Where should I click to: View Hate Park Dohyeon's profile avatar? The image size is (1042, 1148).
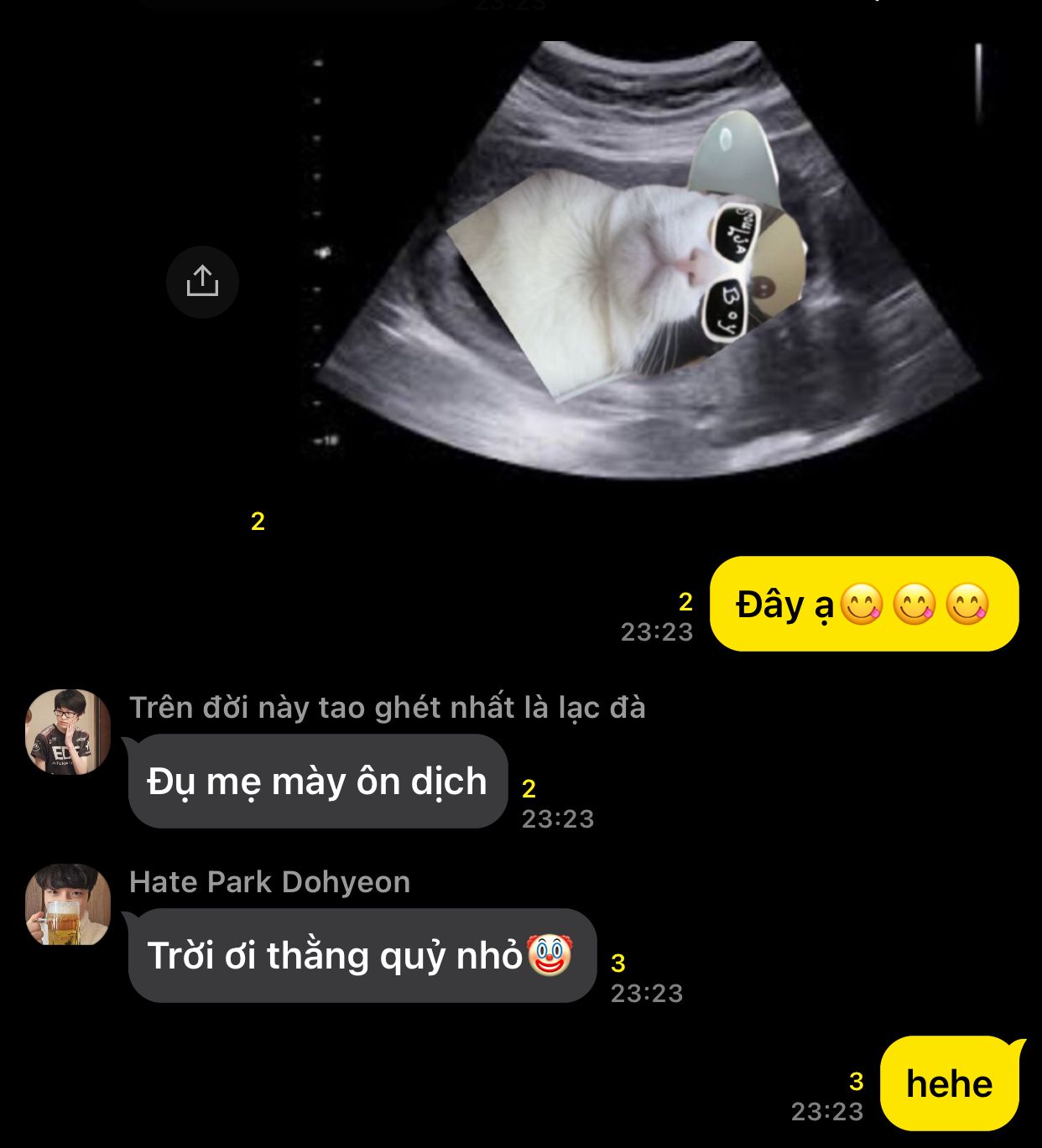point(68,906)
